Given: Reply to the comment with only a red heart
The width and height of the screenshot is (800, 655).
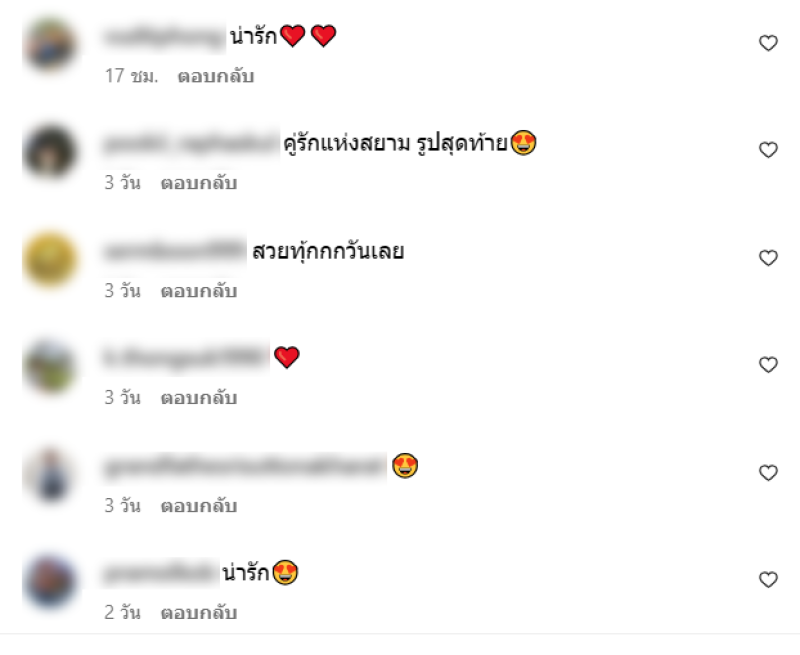Looking at the screenshot, I should 198,398.
